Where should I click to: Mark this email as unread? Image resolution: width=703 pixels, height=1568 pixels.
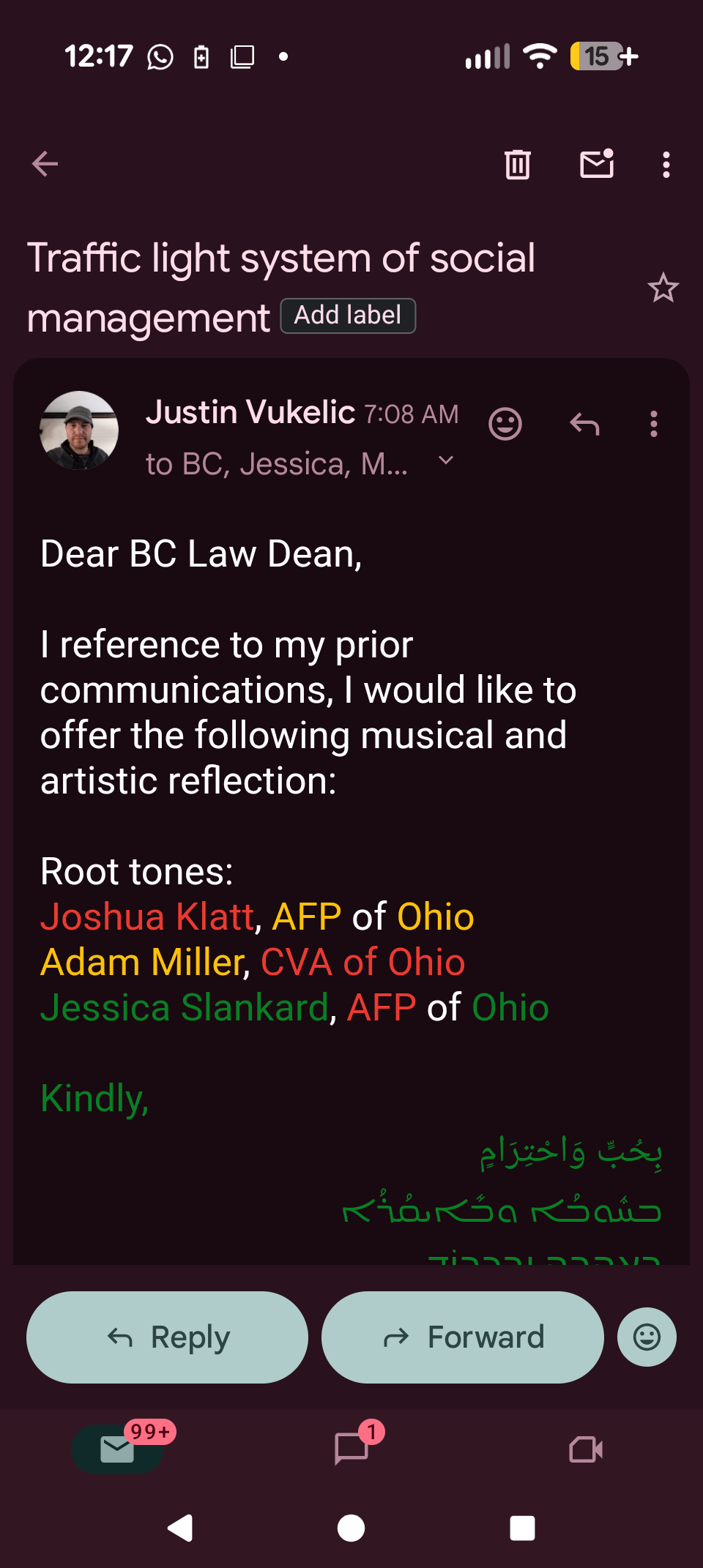(x=597, y=164)
